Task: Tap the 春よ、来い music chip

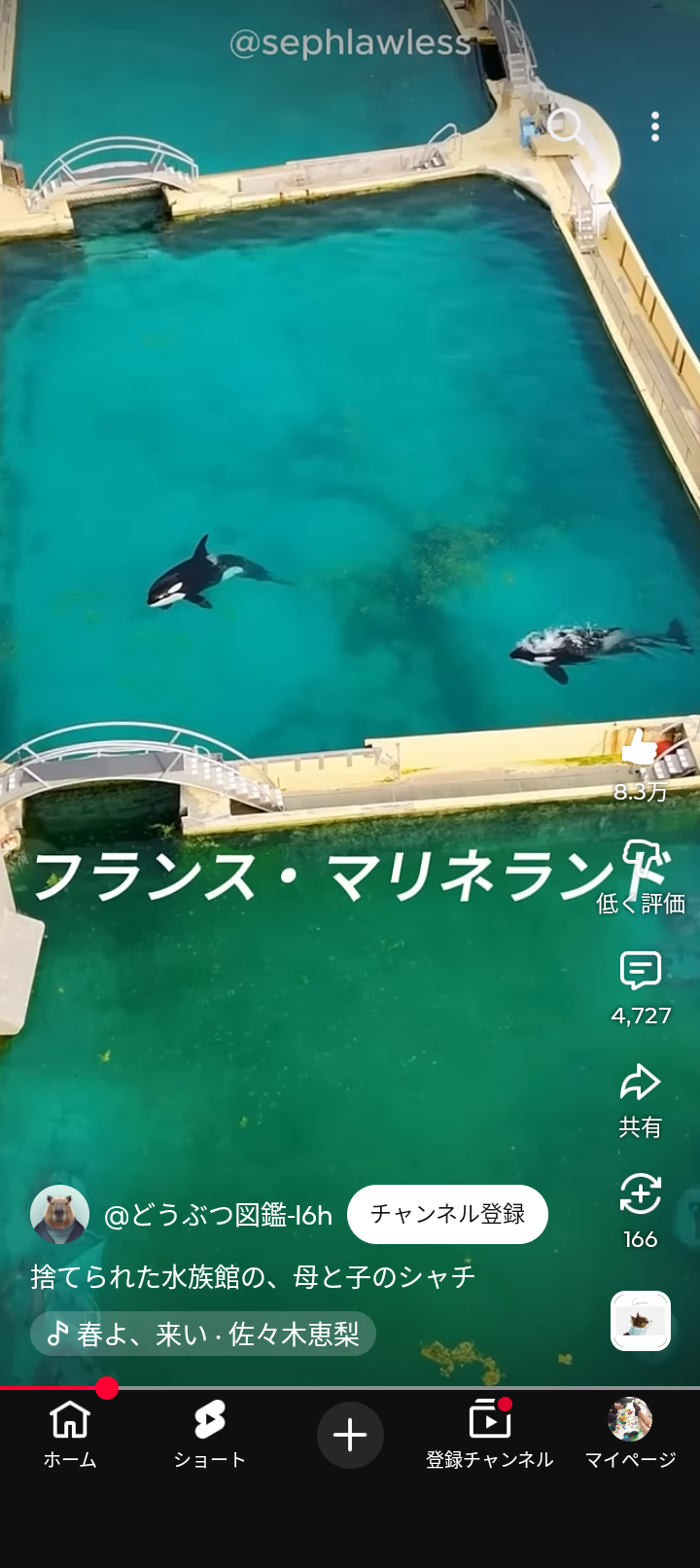Action: (x=203, y=1334)
